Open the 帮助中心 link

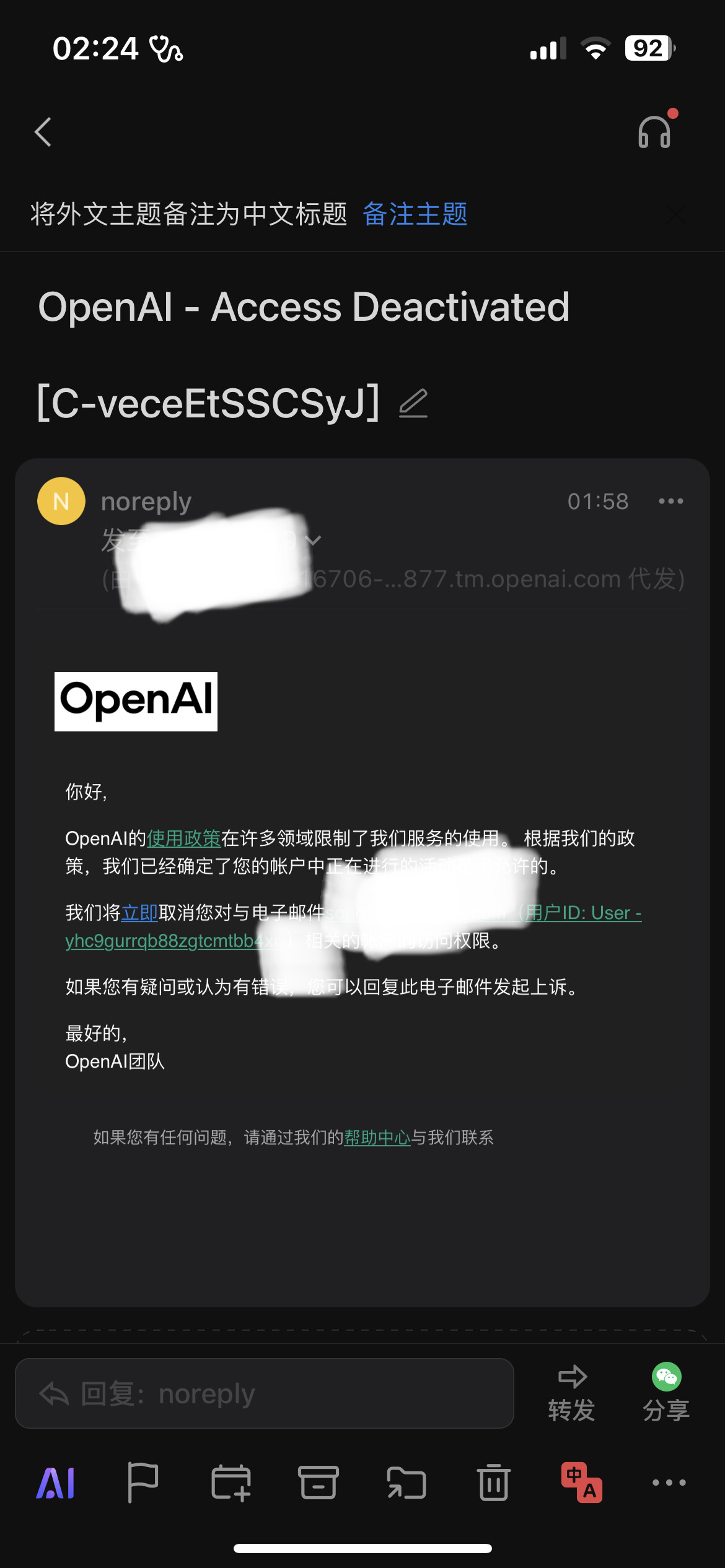coord(377,1138)
